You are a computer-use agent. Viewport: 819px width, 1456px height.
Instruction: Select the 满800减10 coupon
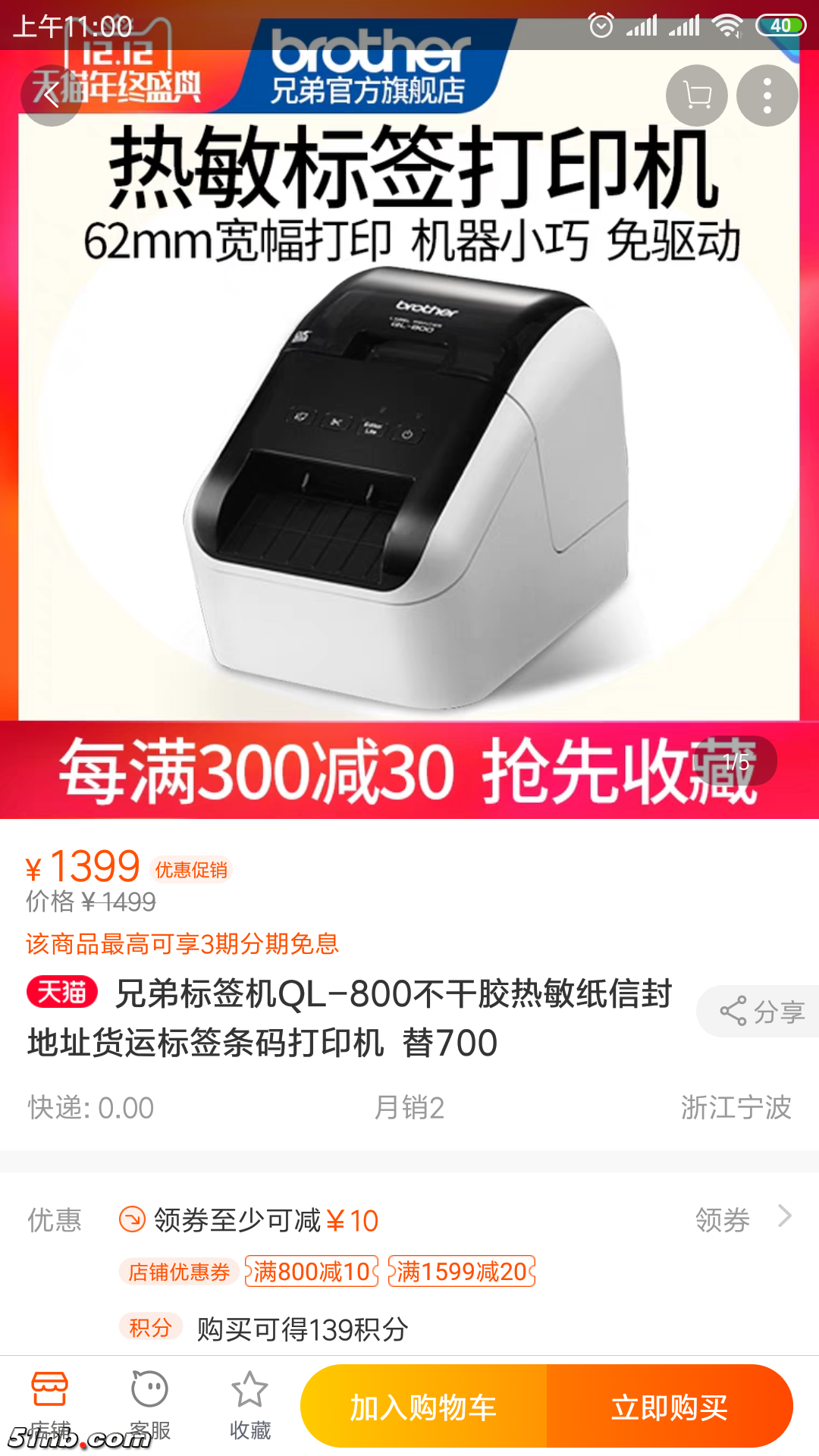(x=312, y=1271)
